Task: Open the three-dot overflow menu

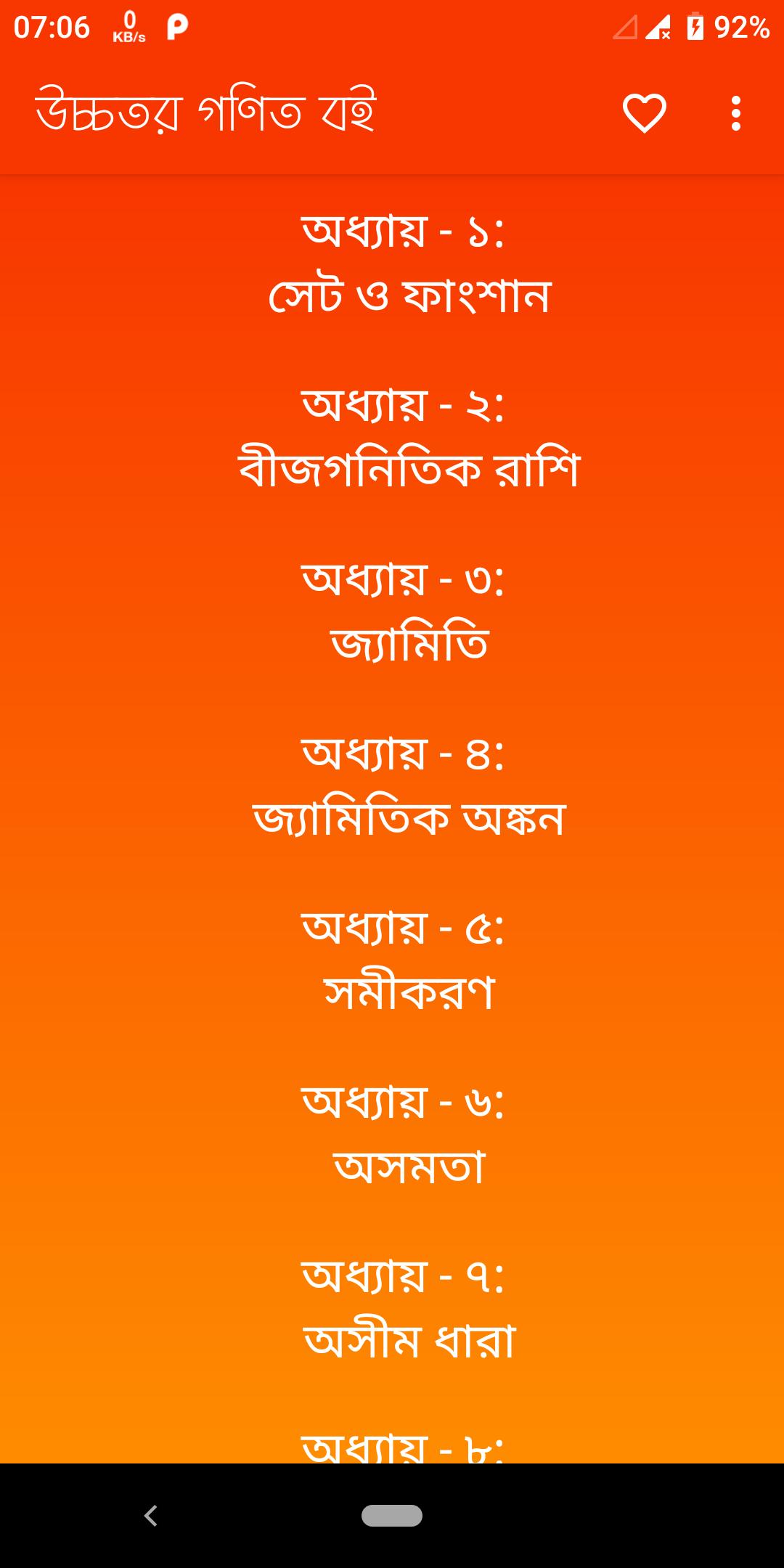Action: (x=735, y=113)
